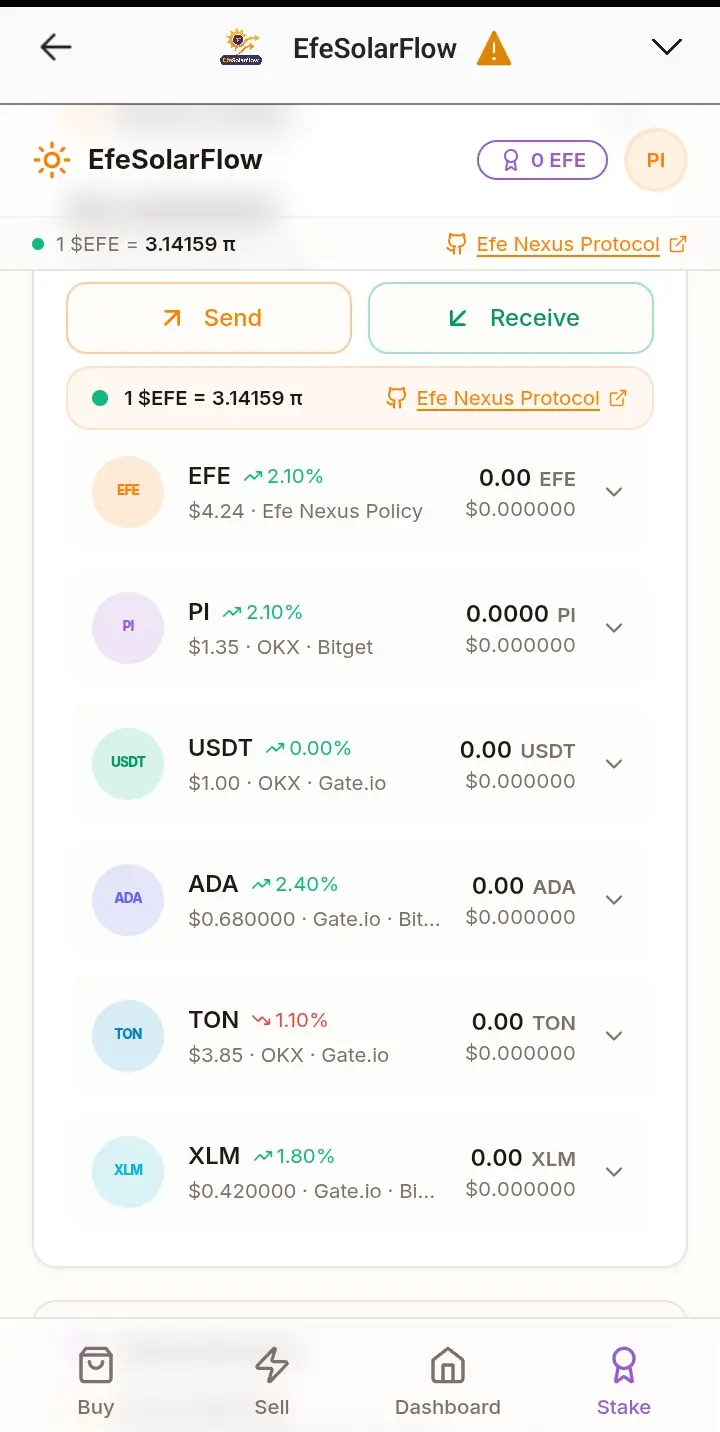
Task: Expand the ADA asset row
Action: 615,900
